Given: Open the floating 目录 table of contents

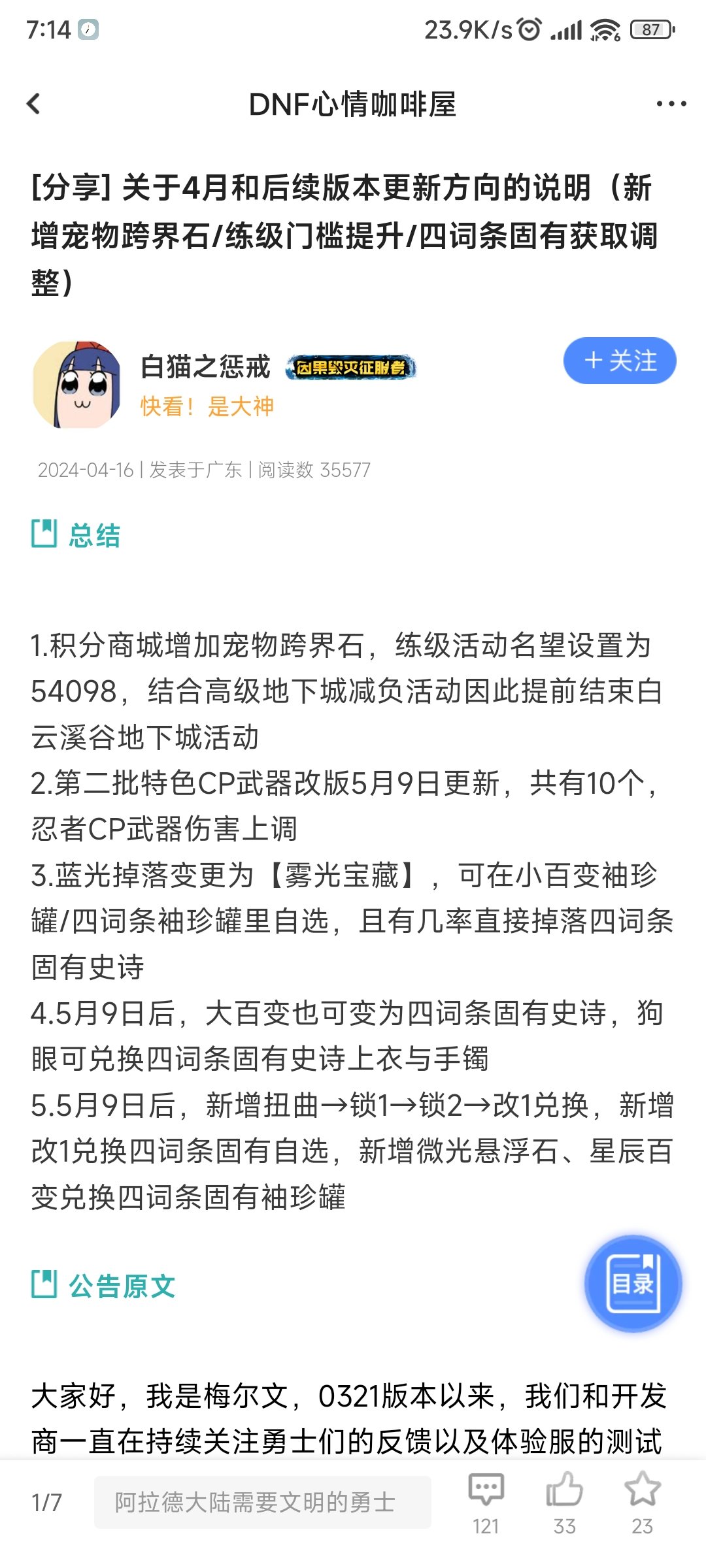Looking at the screenshot, I should [633, 1283].
